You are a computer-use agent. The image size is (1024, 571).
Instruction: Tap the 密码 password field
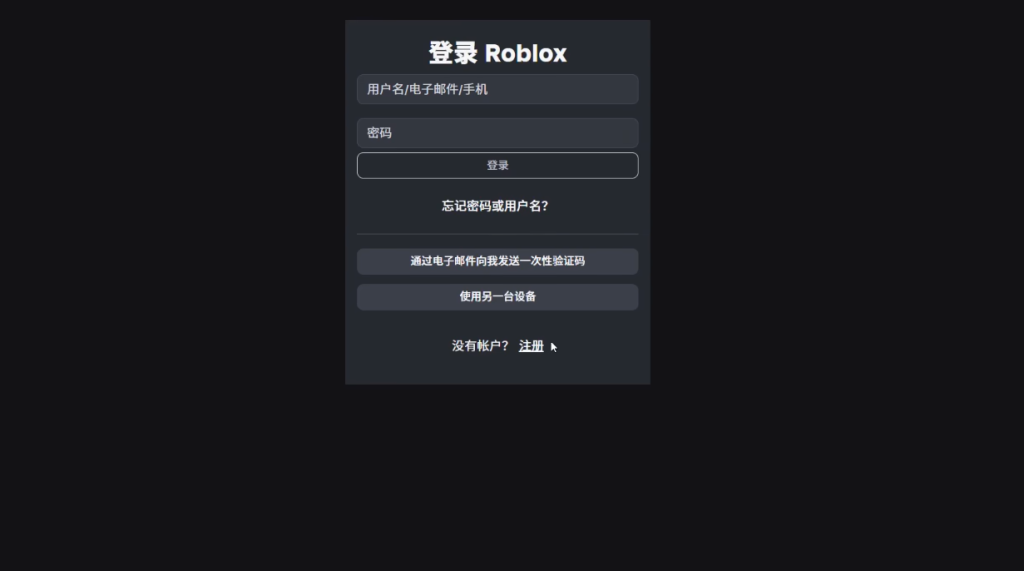click(497, 133)
